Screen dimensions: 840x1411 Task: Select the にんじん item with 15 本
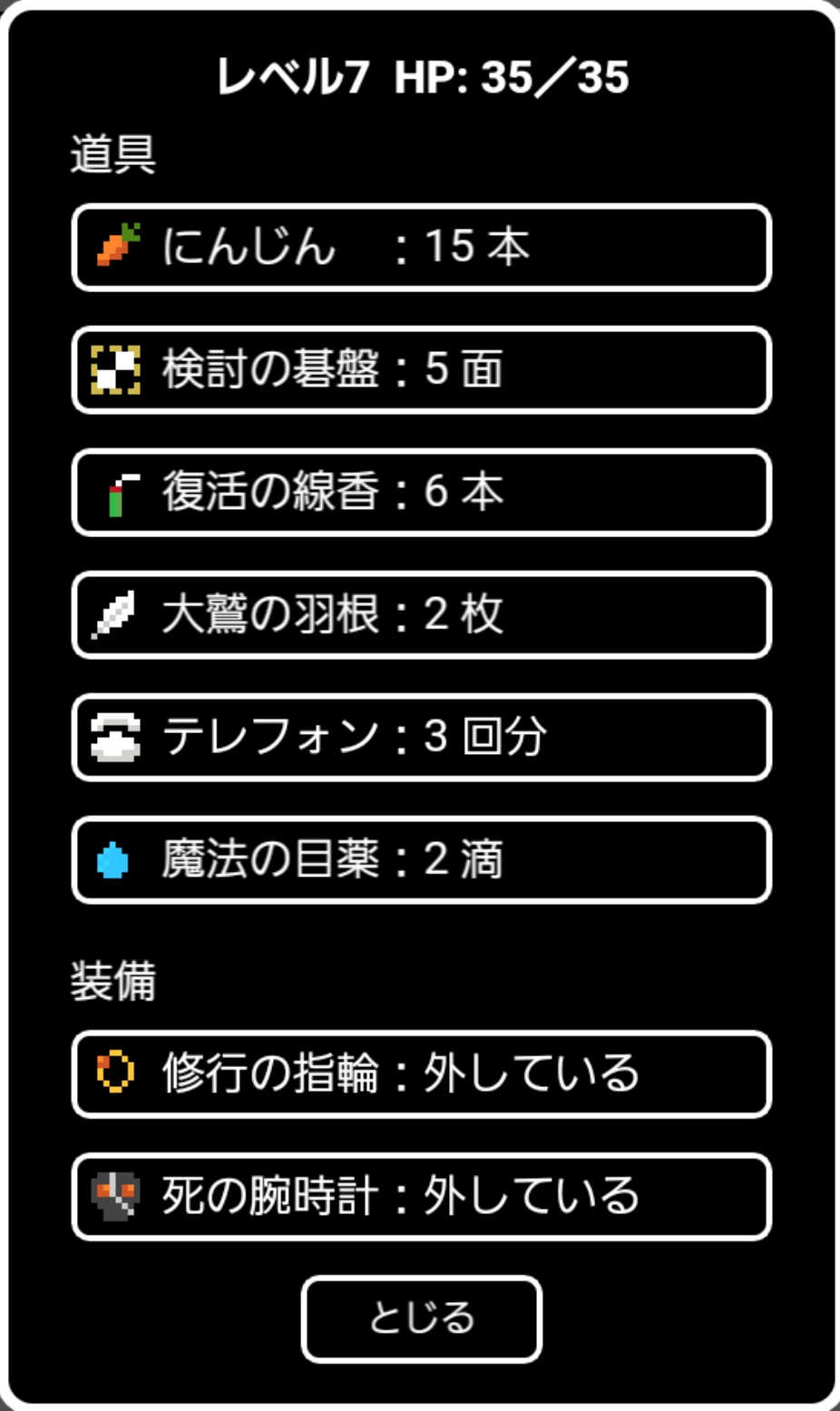tap(421, 248)
